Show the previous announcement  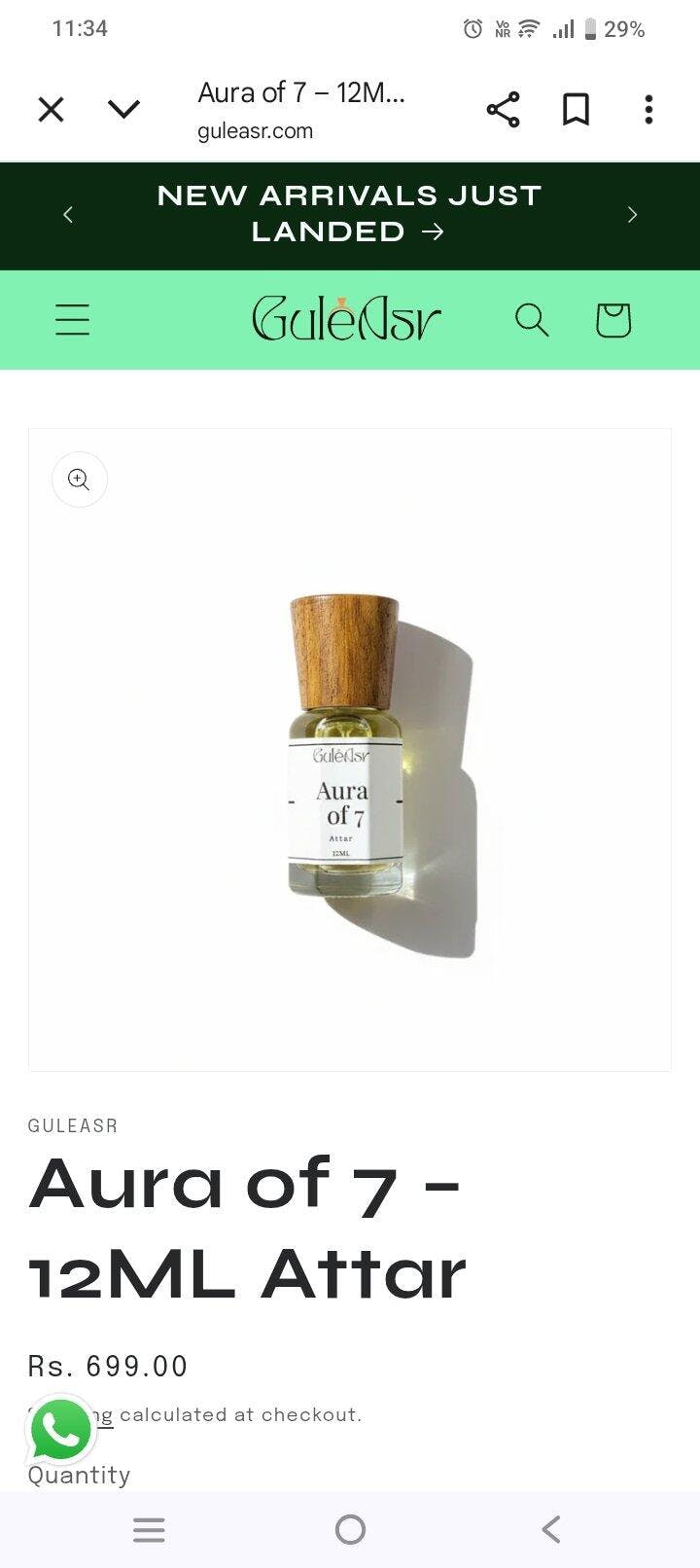(68, 215)
